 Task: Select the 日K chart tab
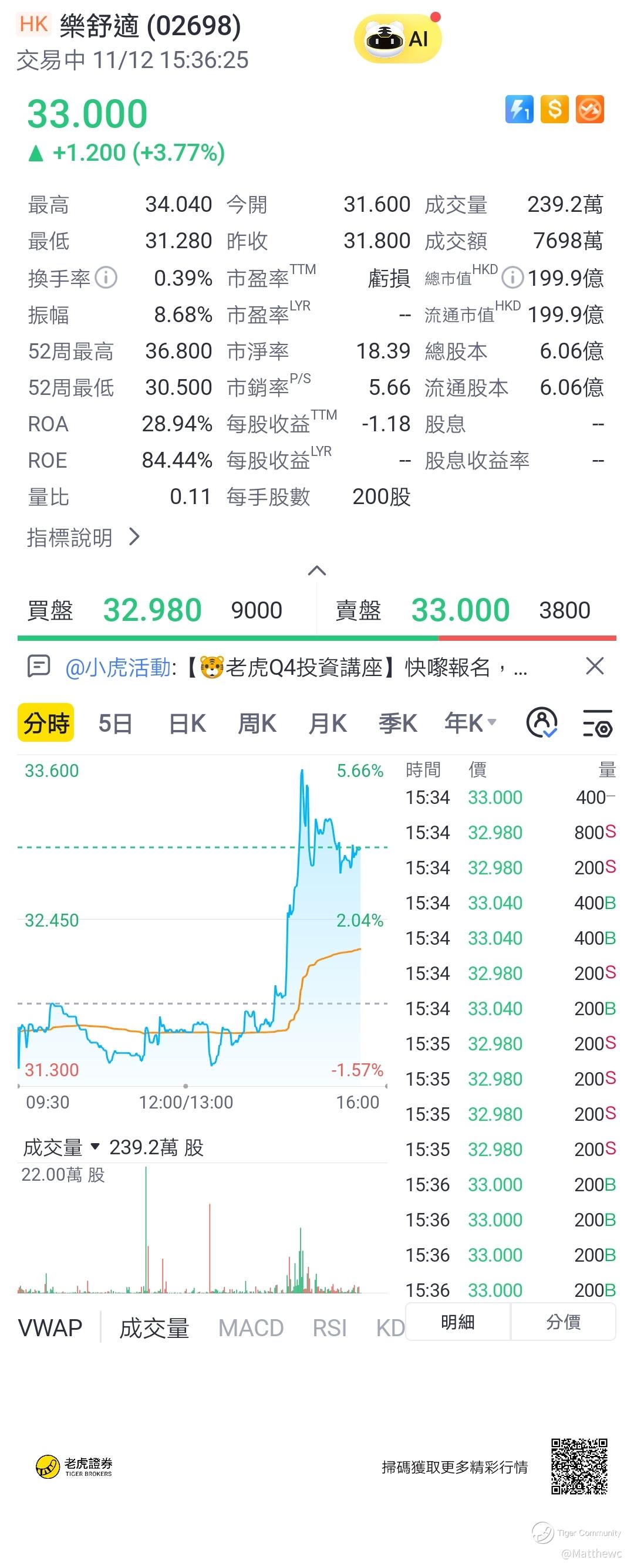coord(187,724)
